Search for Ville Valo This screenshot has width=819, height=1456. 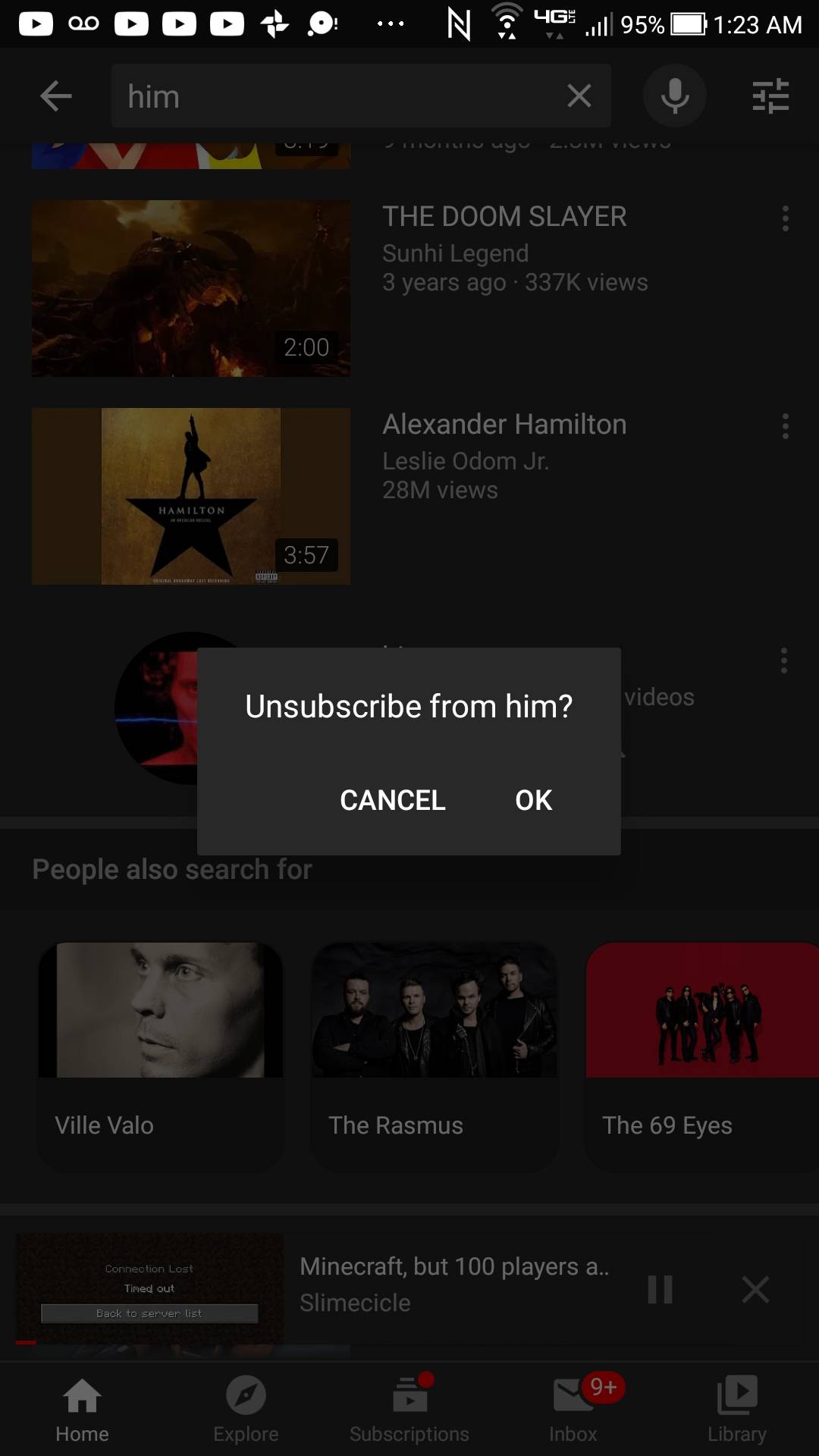point(161,1054)
